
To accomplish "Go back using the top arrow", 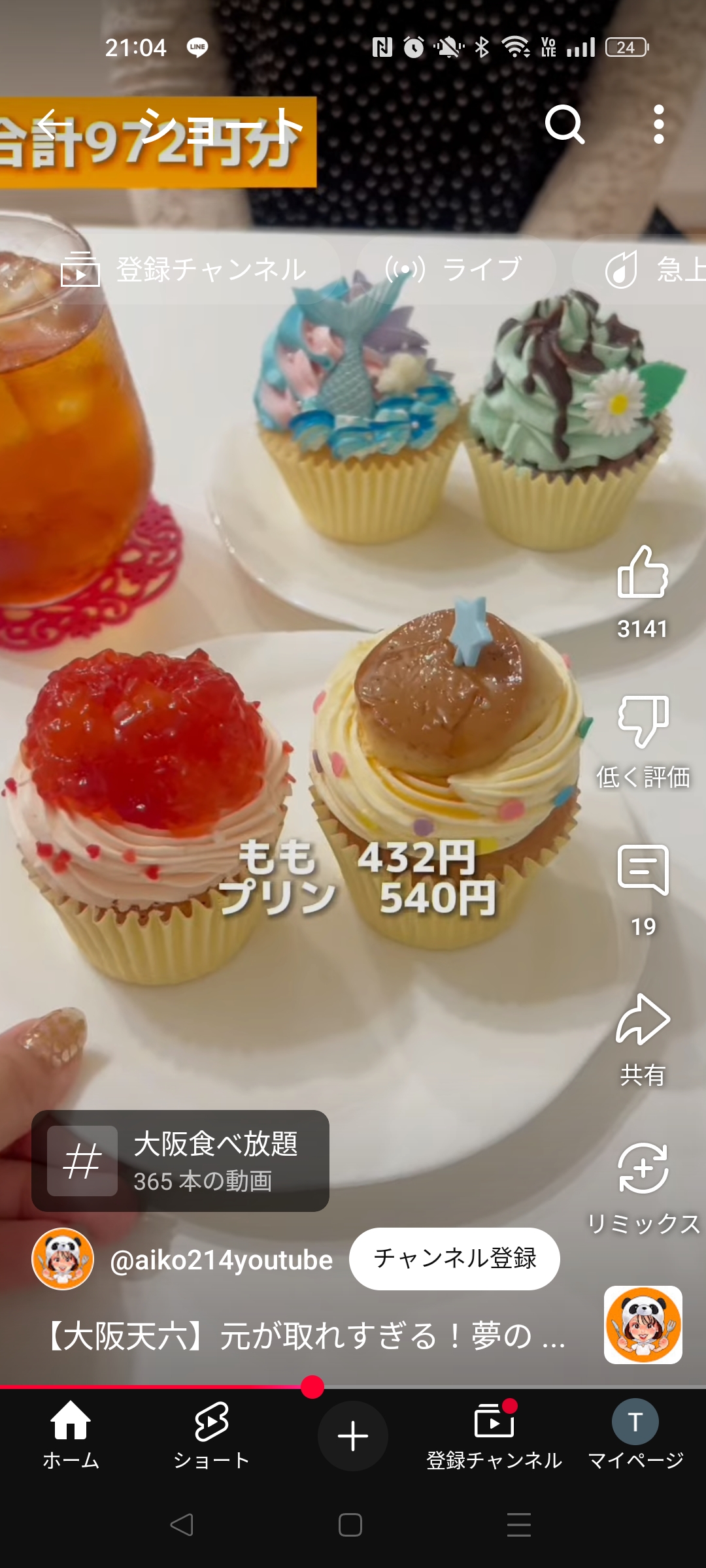I will coord(54,124).
